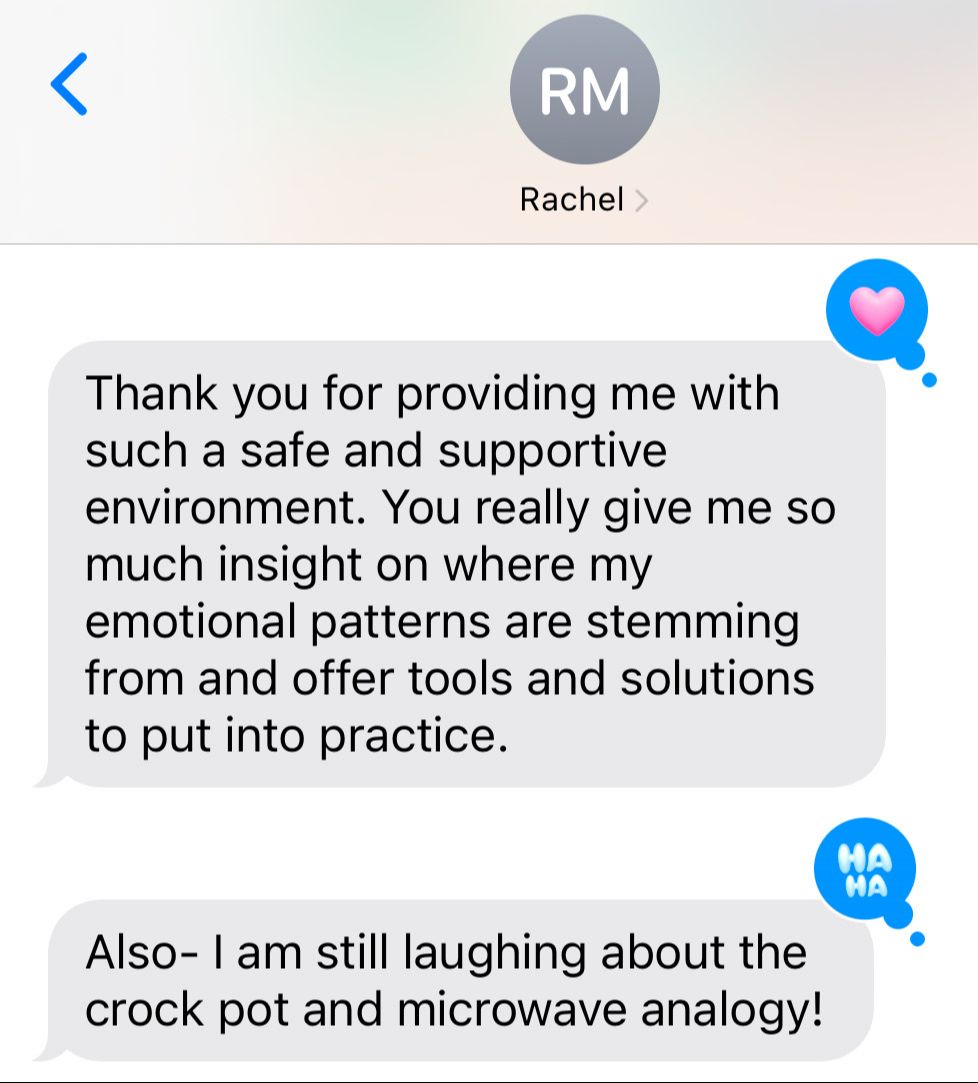Go back to the messages list
Image resolution: width=978 pixels, height=1083 pixels.
[69, 84]
